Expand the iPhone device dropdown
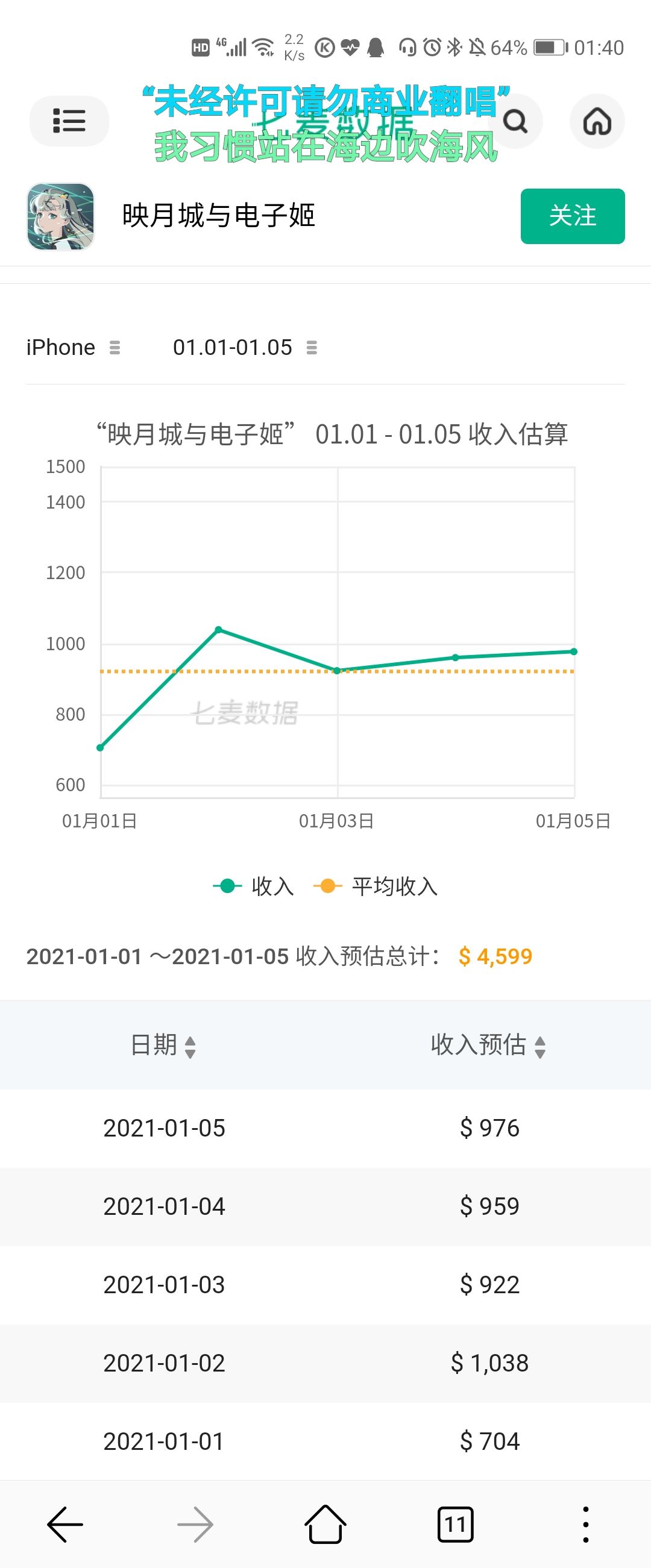The height and width of the screenshot is (1568, 651). [x=73, y=348]
